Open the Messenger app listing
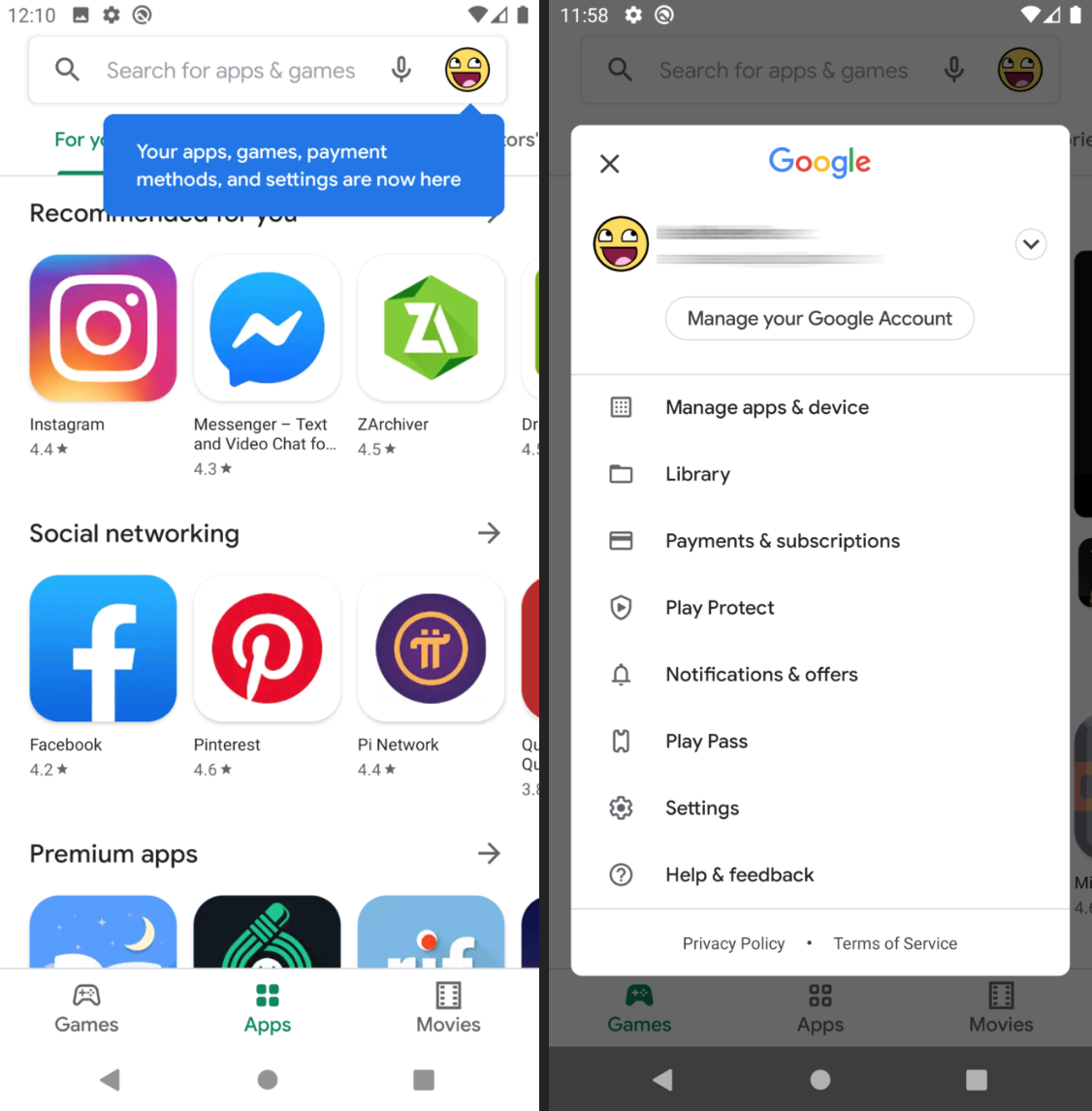 coord(267,329)
